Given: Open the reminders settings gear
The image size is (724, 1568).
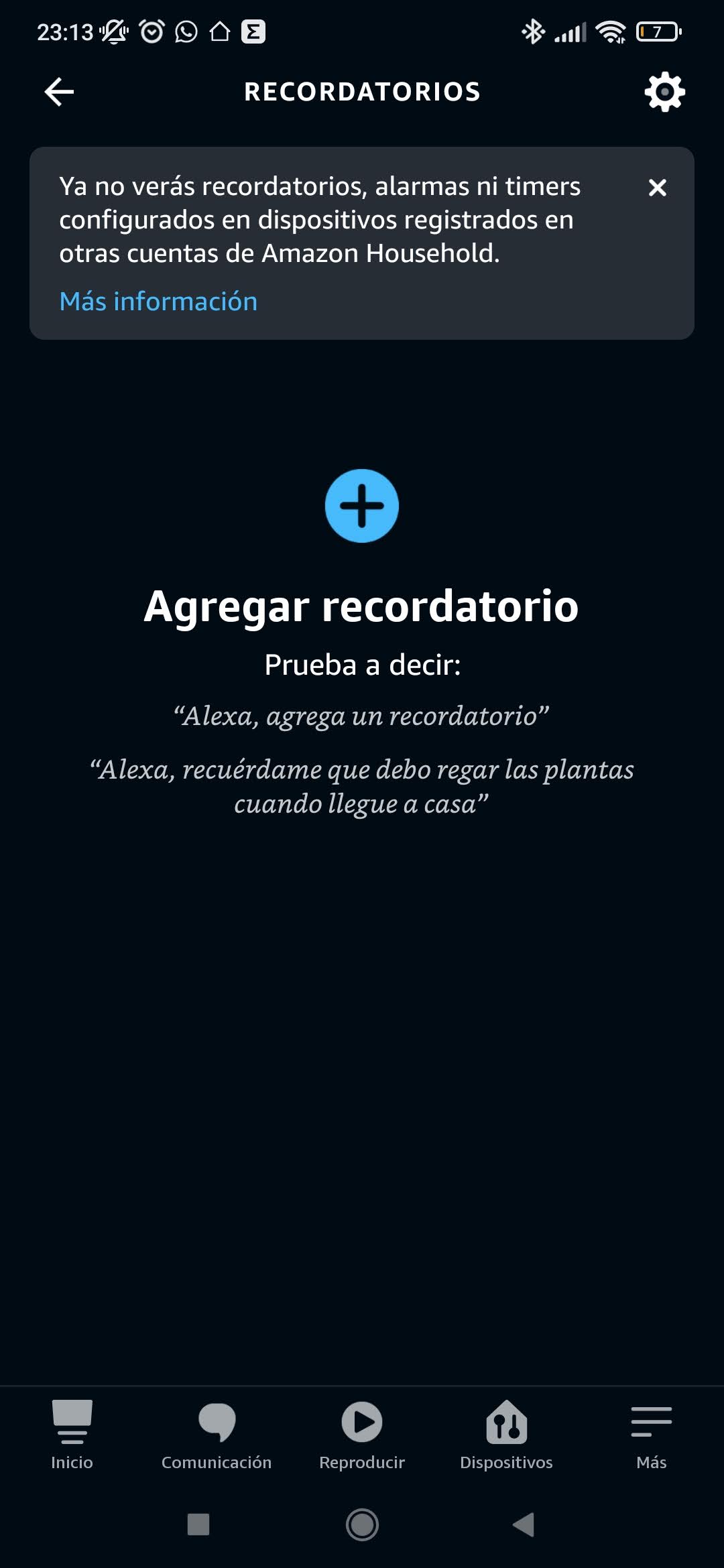Looking at the screenshot, I should point(664,92).
